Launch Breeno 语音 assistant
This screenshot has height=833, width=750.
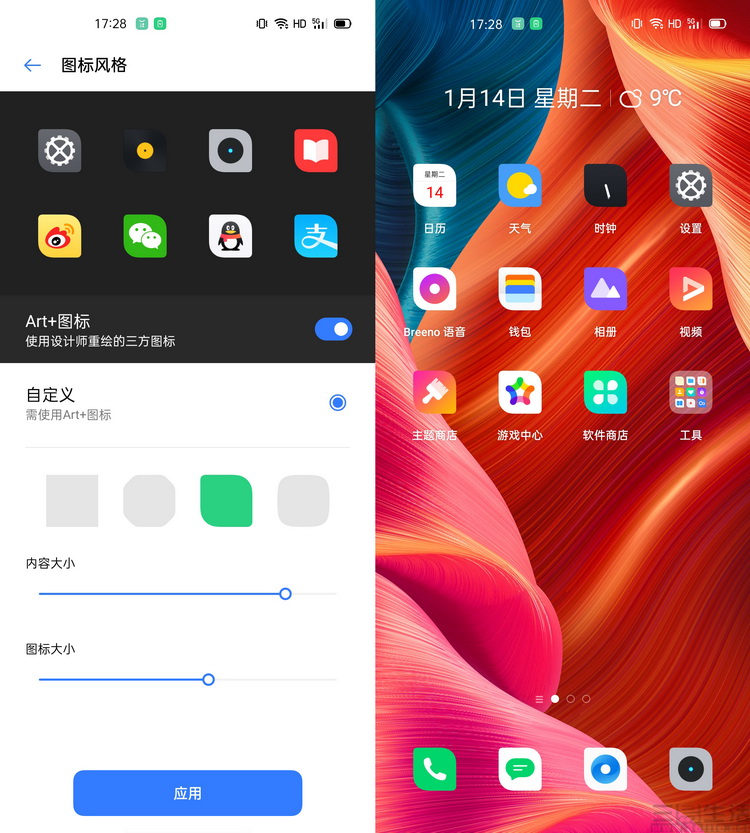point(434,289)
